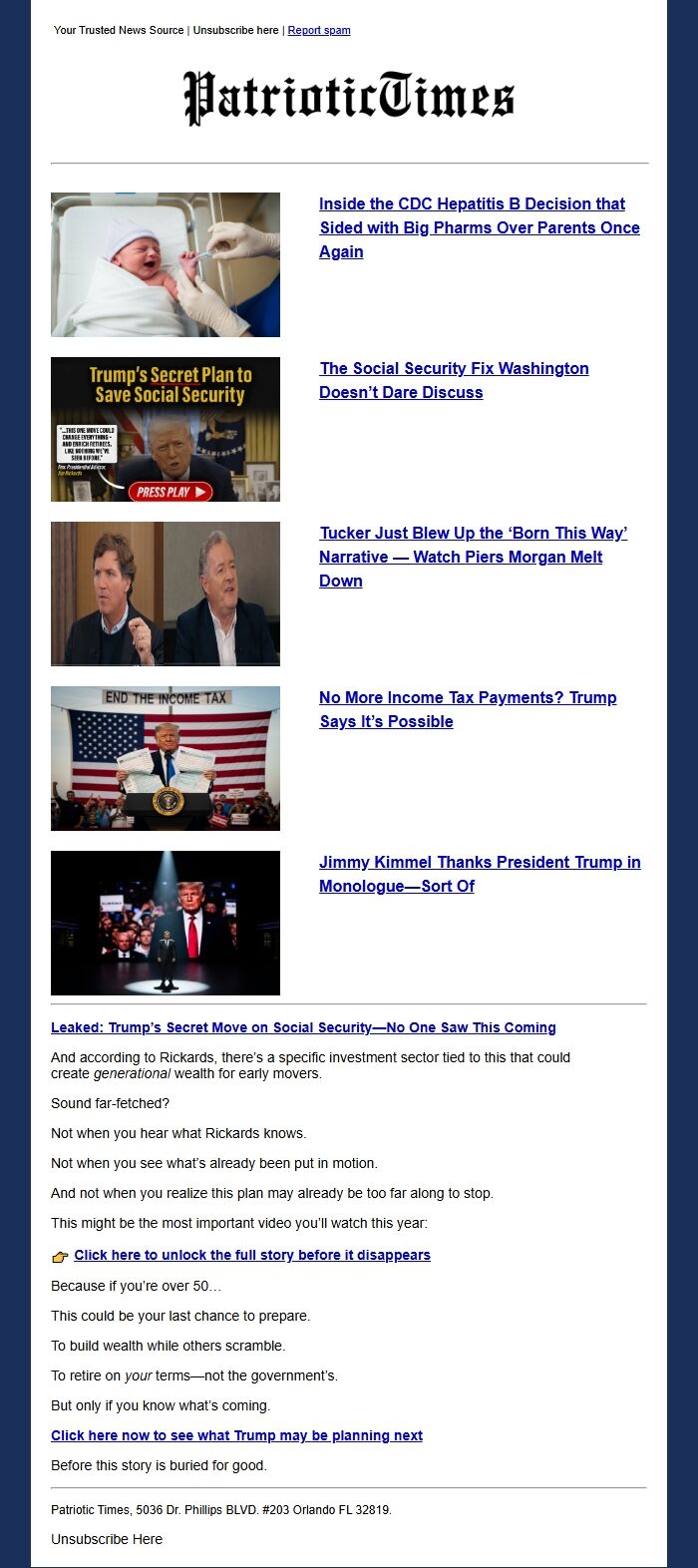Open the No More Income Tax Payments article
698x1568 pixels.
coord(468,709)
